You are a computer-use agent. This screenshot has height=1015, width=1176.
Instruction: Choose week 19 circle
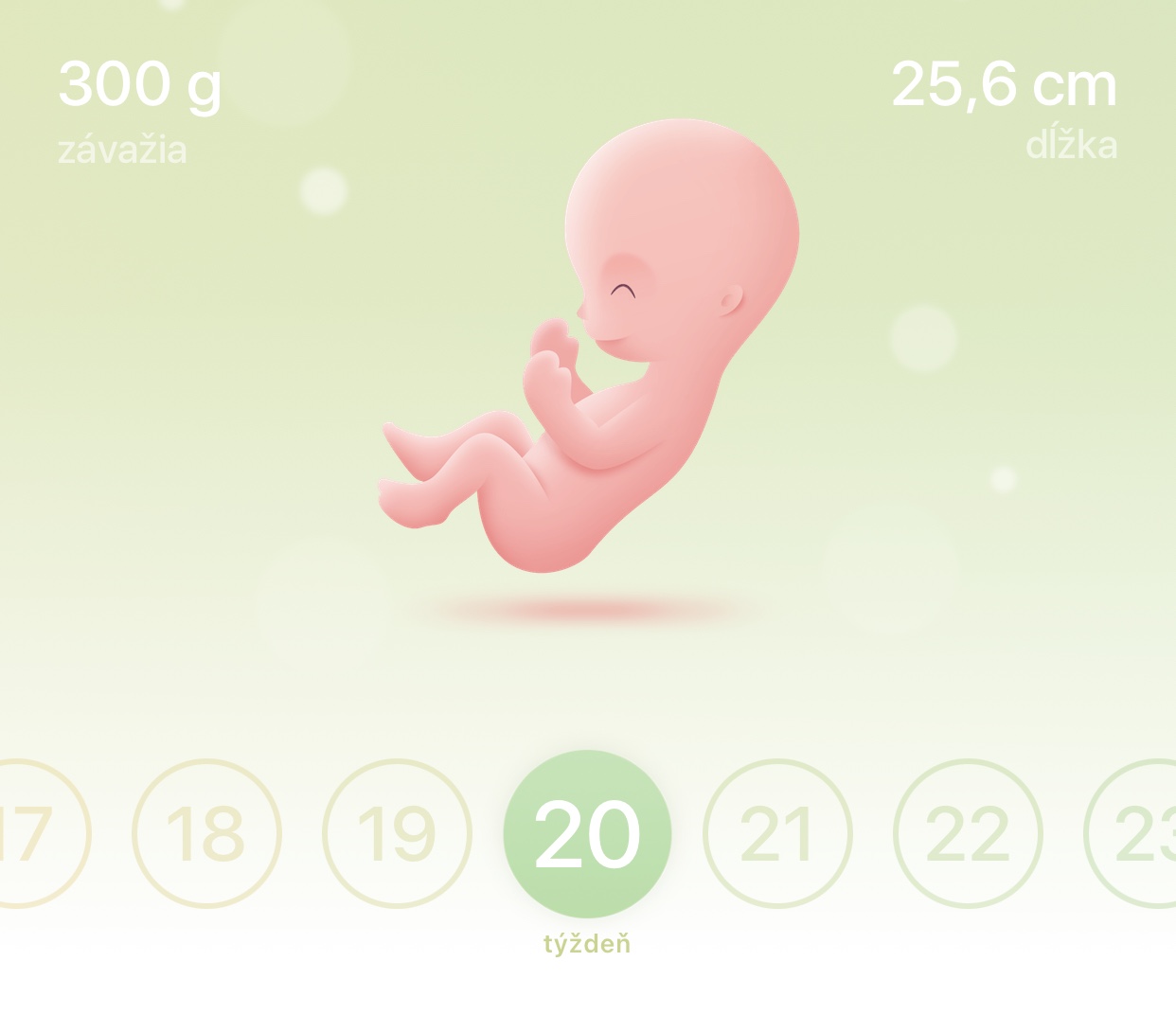(397, 833)
